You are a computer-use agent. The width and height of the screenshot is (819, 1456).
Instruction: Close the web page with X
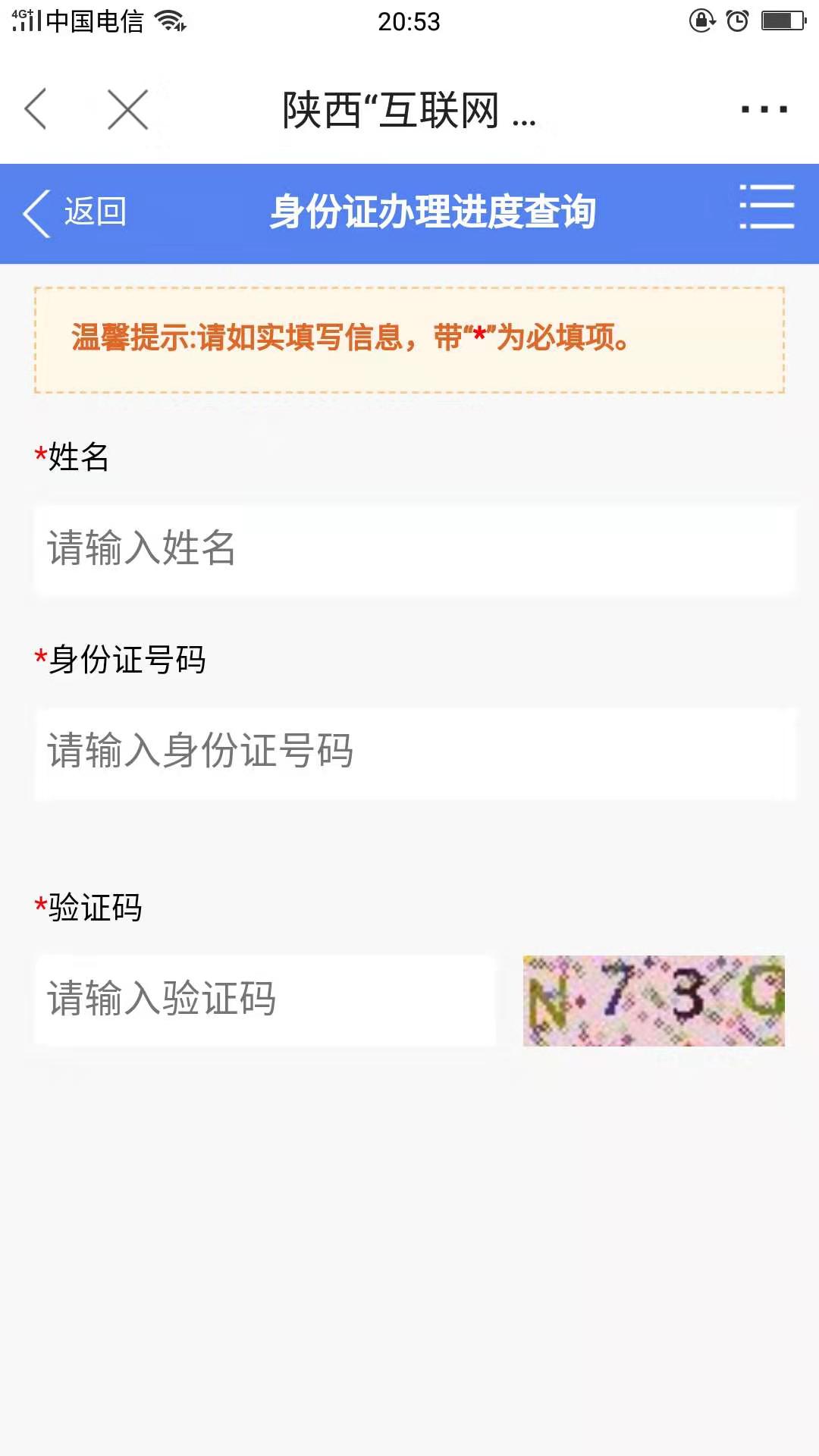pyautogui.click(x=127, y=109)
